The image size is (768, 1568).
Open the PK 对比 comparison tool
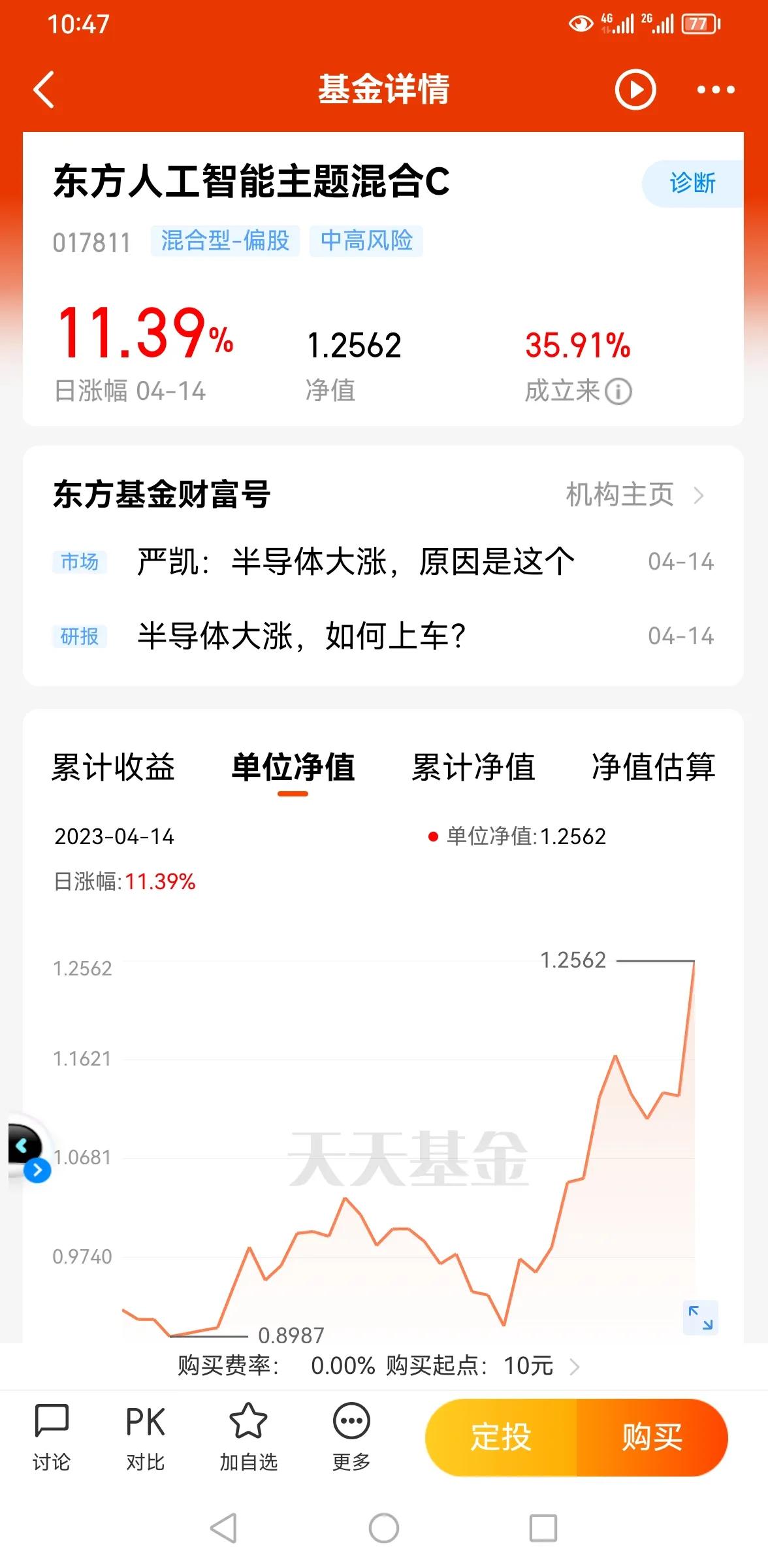pyautogui.click(x=145, y=1434)
